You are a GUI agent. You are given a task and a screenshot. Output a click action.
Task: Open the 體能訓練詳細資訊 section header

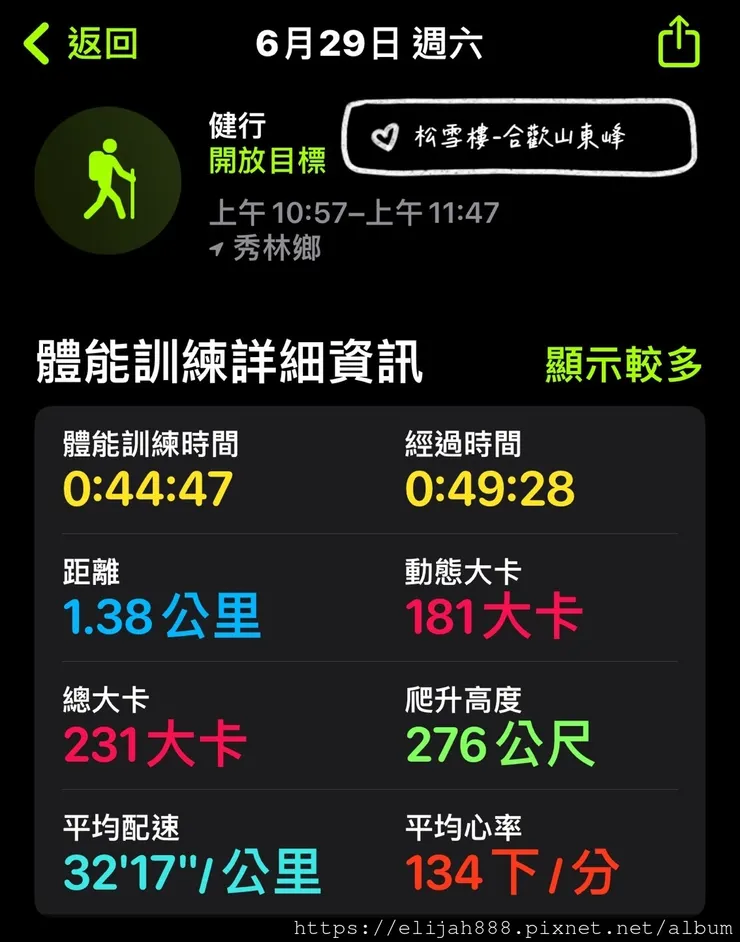click(232, 363)
